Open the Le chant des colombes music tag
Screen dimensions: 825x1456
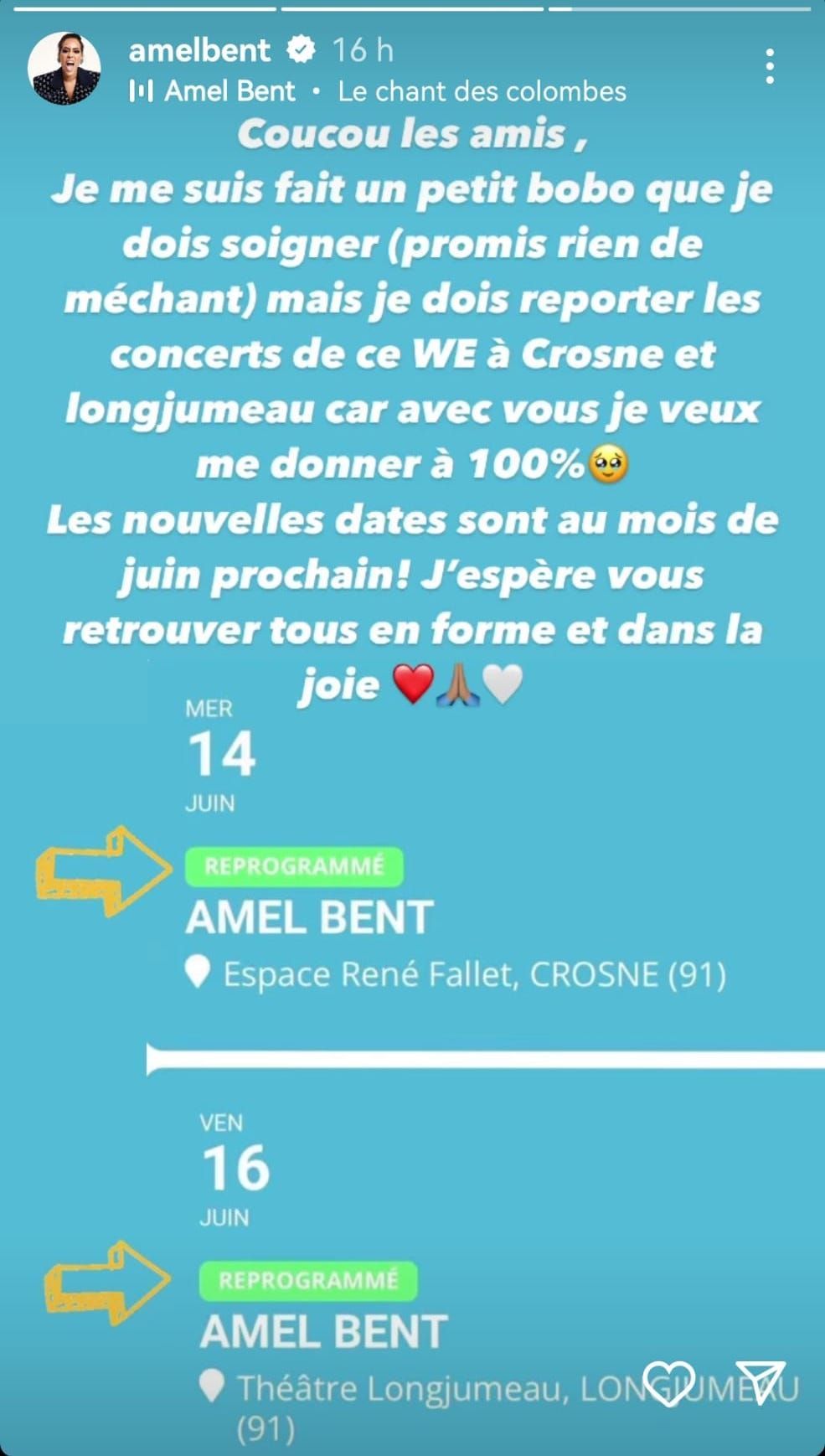click(481, 90)
